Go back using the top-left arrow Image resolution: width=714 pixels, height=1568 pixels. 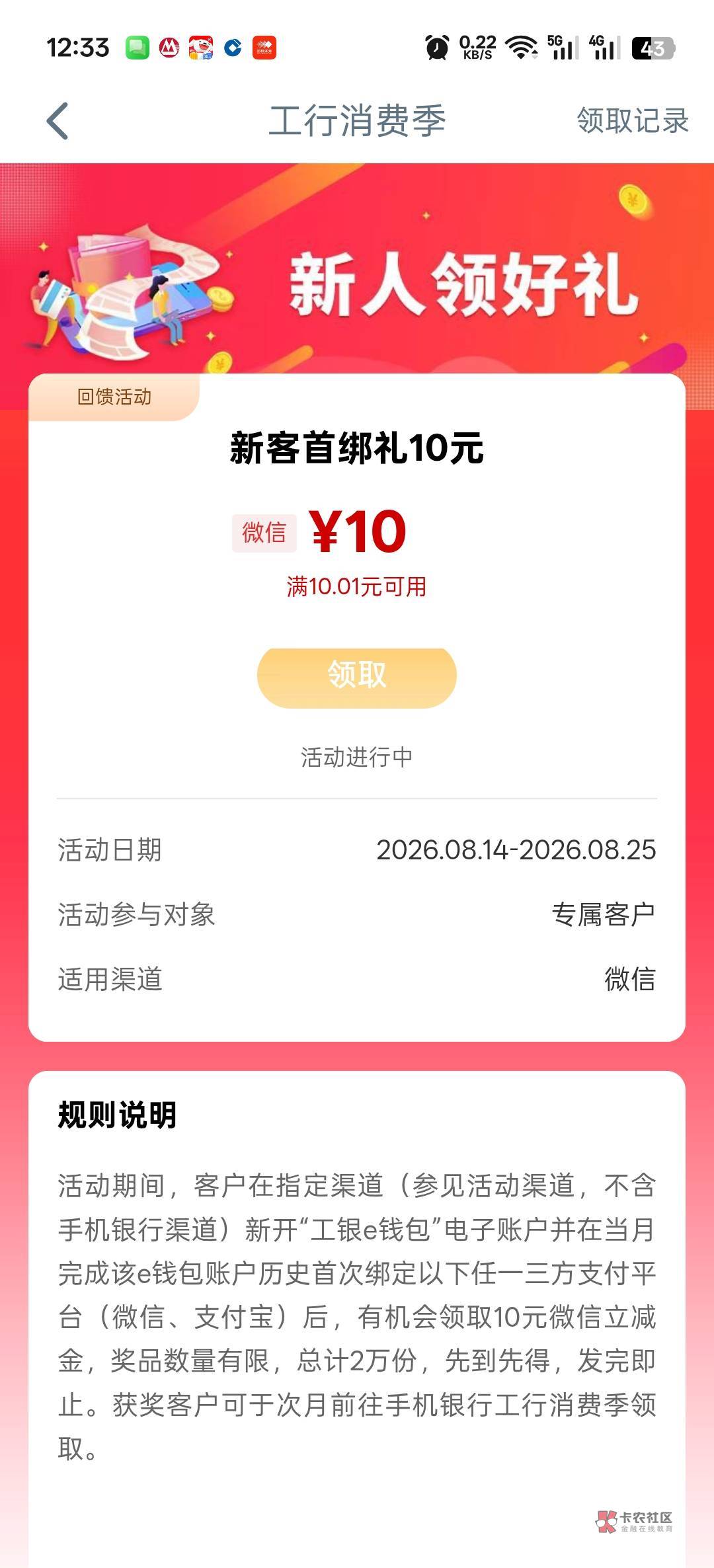point(58,121)
